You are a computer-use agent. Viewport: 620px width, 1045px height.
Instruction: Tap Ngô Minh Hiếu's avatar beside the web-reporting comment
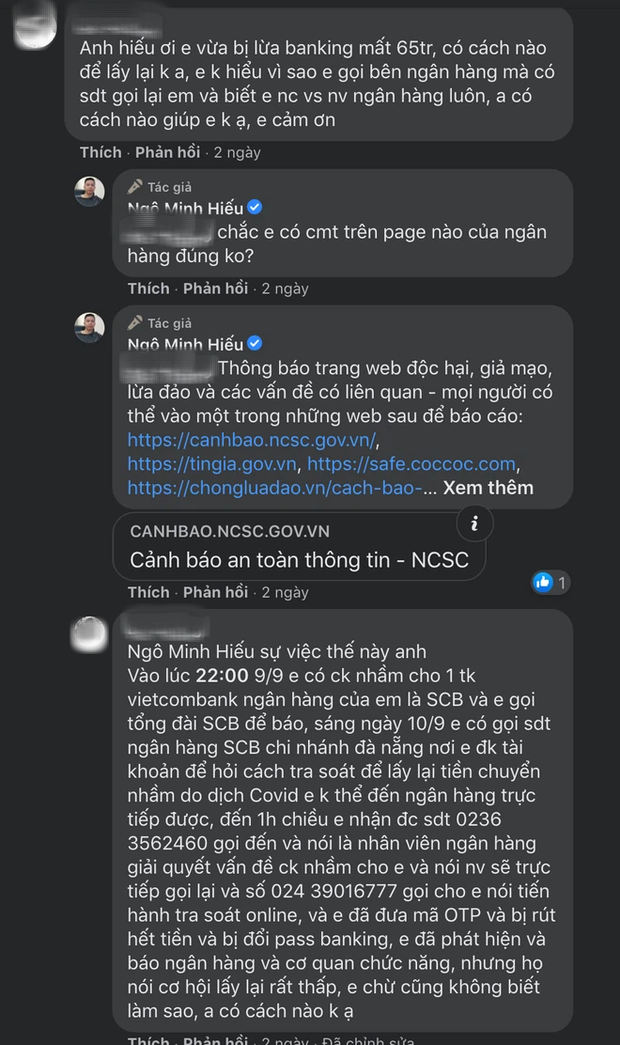tap(90, 327)
